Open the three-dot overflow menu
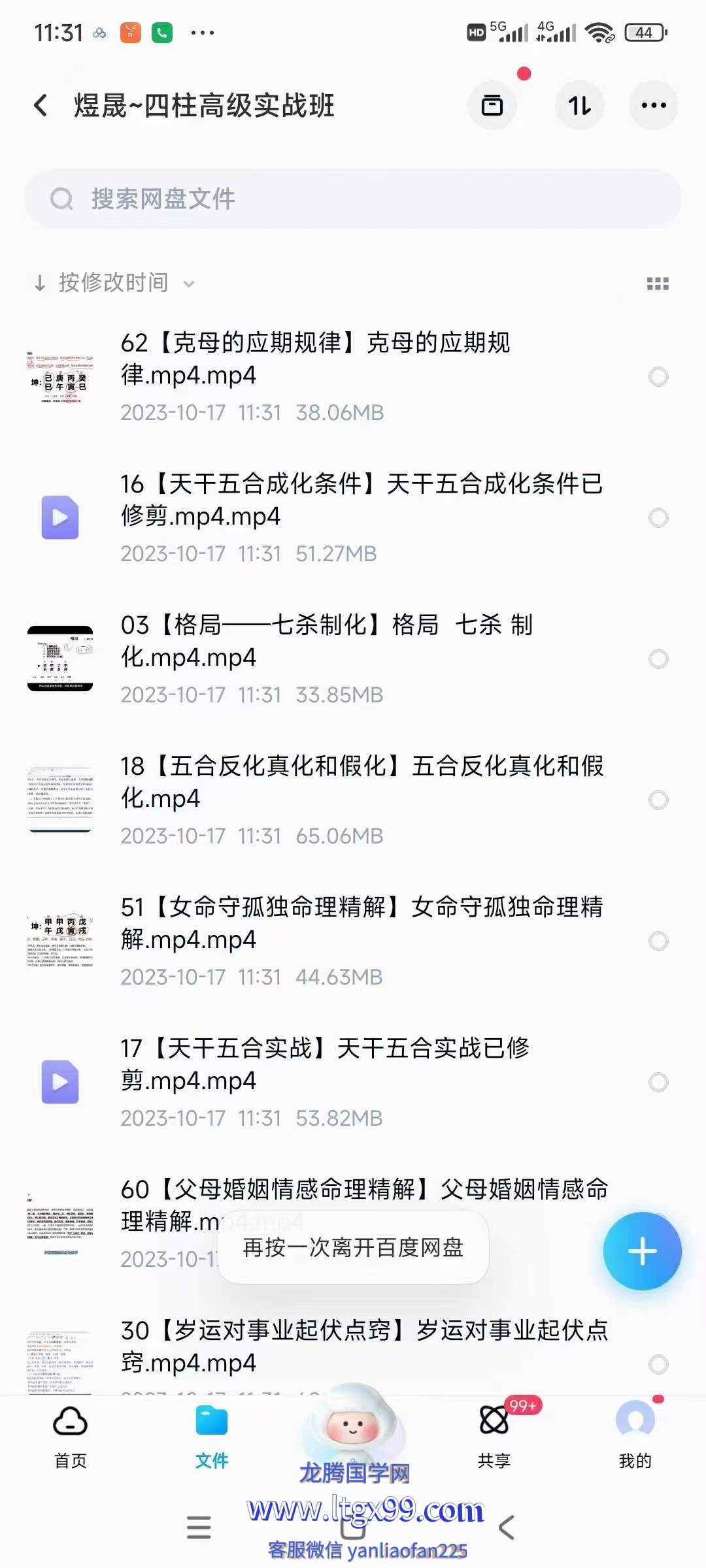Image resolution: width=706 pixels, height=1568 pixels. tap(653, 105)
